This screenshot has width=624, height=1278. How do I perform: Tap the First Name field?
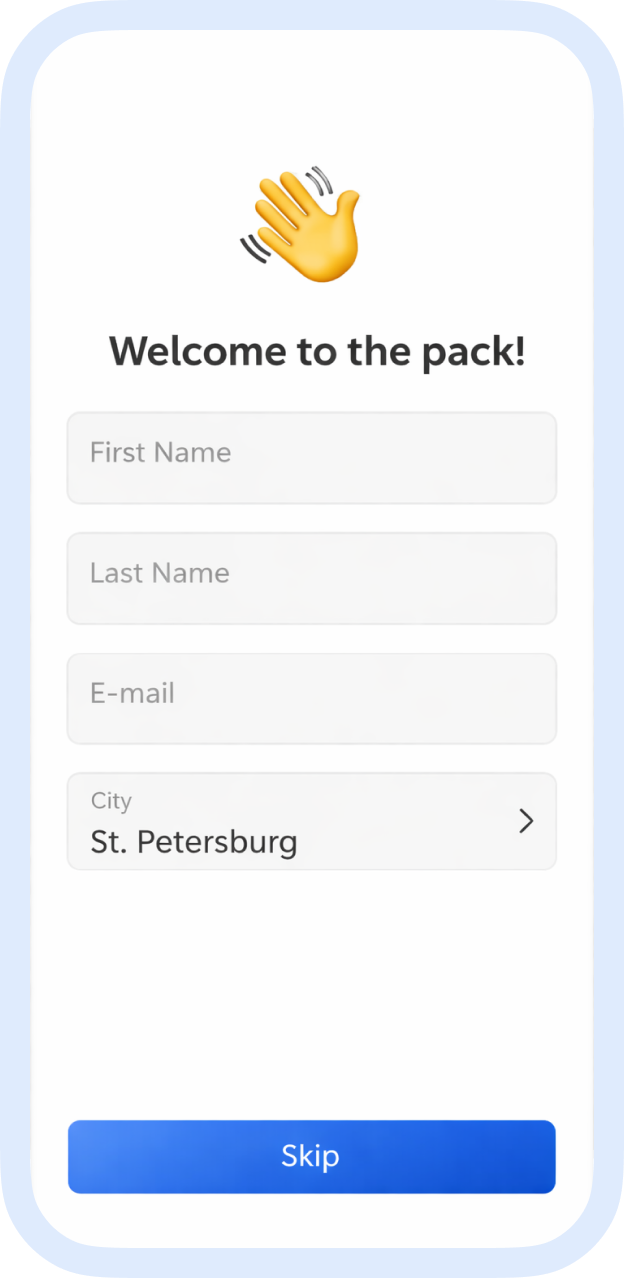311,458
